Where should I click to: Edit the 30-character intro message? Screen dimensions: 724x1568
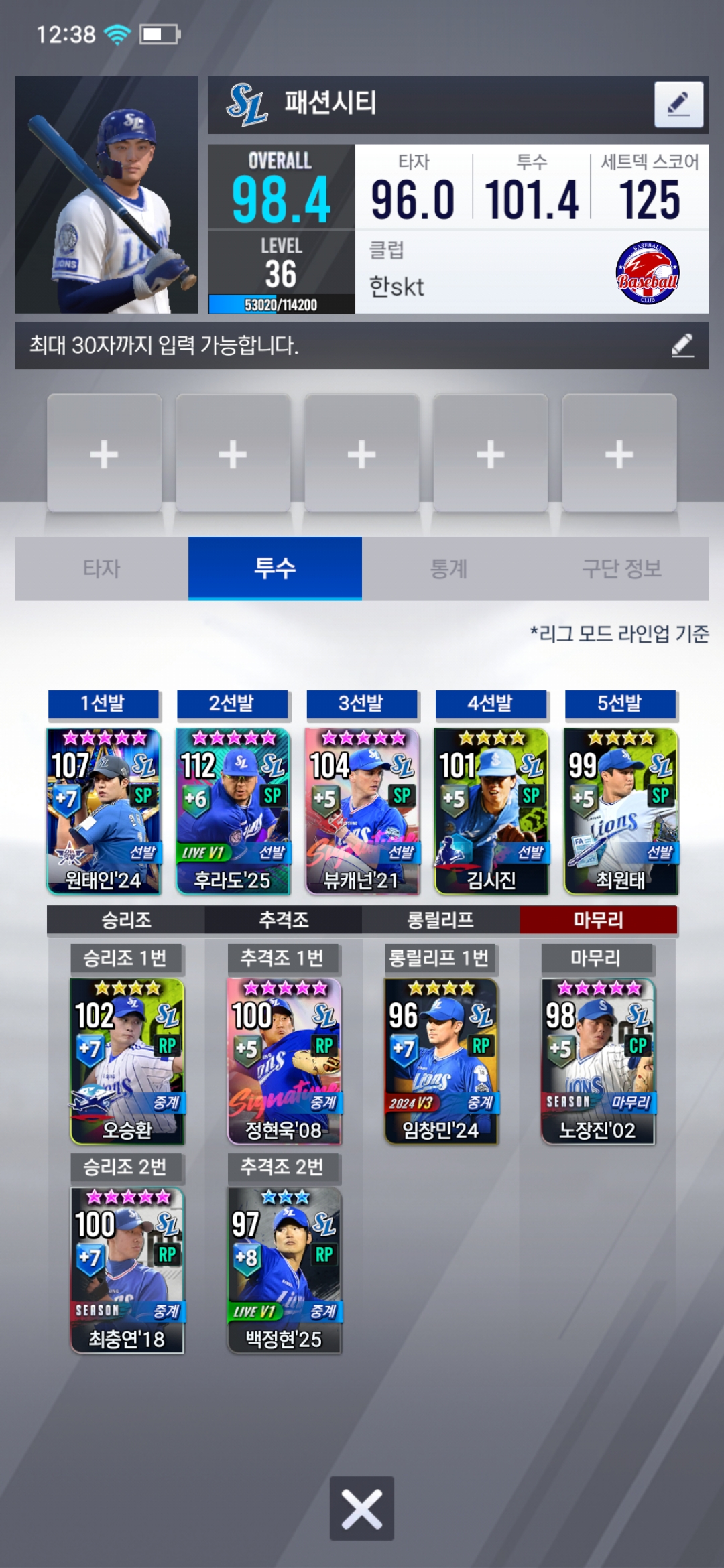[682, 345]
